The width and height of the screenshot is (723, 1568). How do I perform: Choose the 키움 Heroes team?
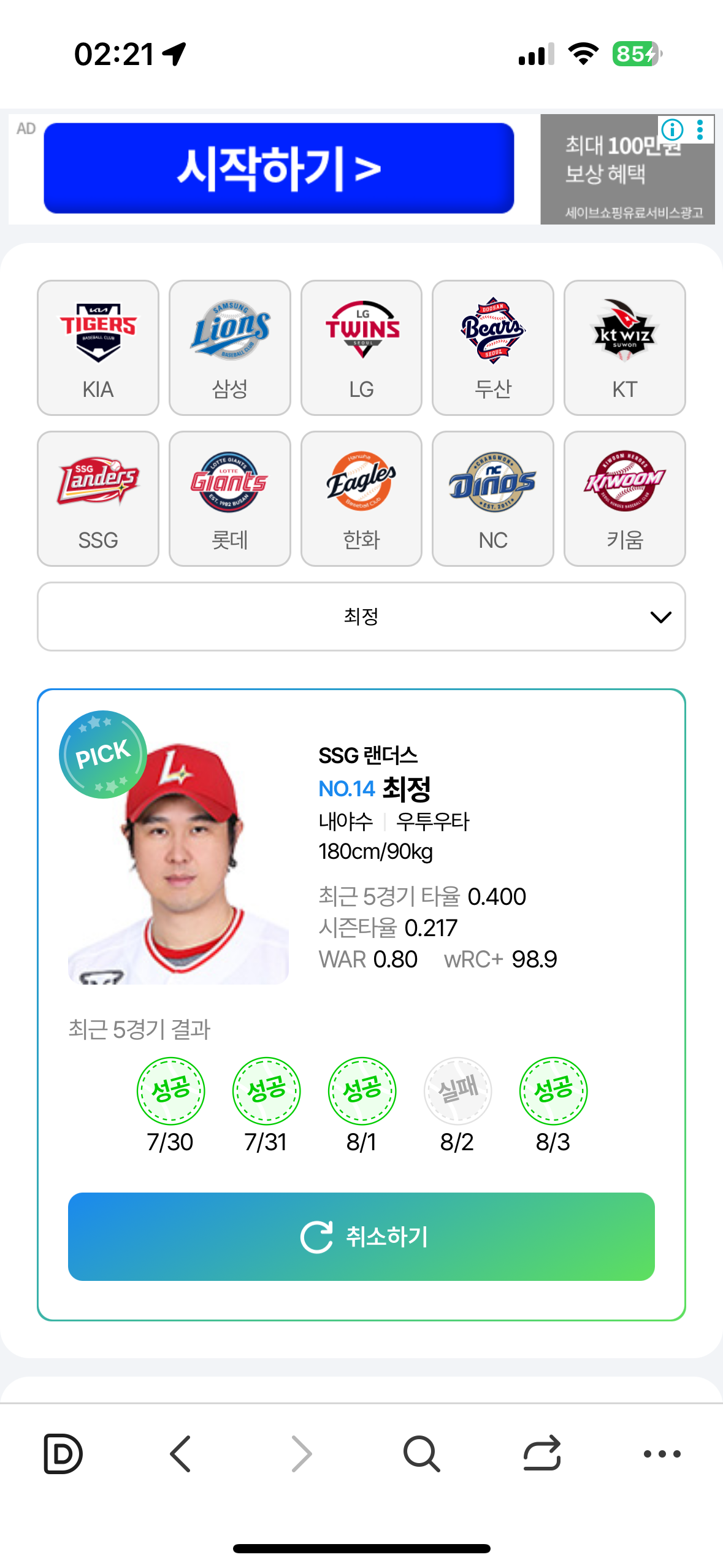pyautogui.click(x=624, y=498)
